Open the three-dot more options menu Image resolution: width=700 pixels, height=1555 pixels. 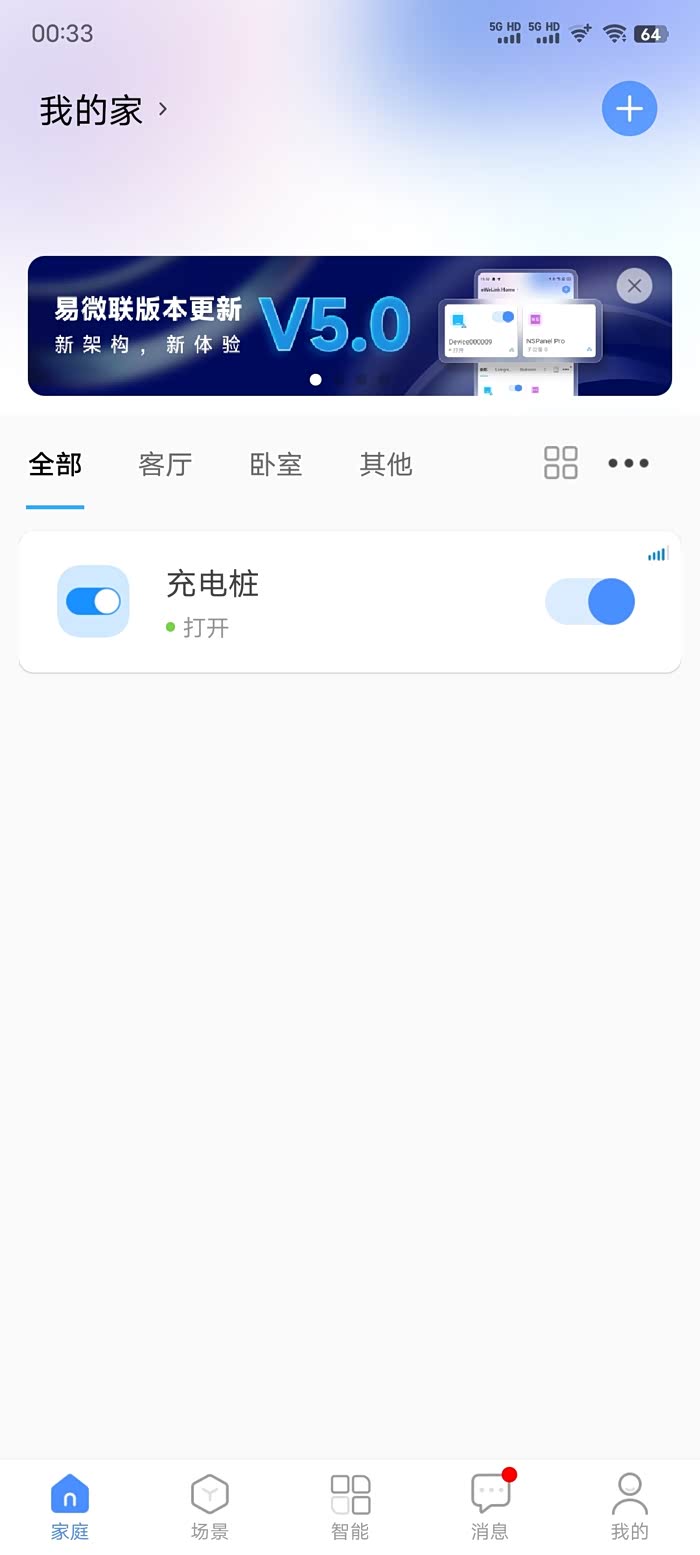point(628,463)
